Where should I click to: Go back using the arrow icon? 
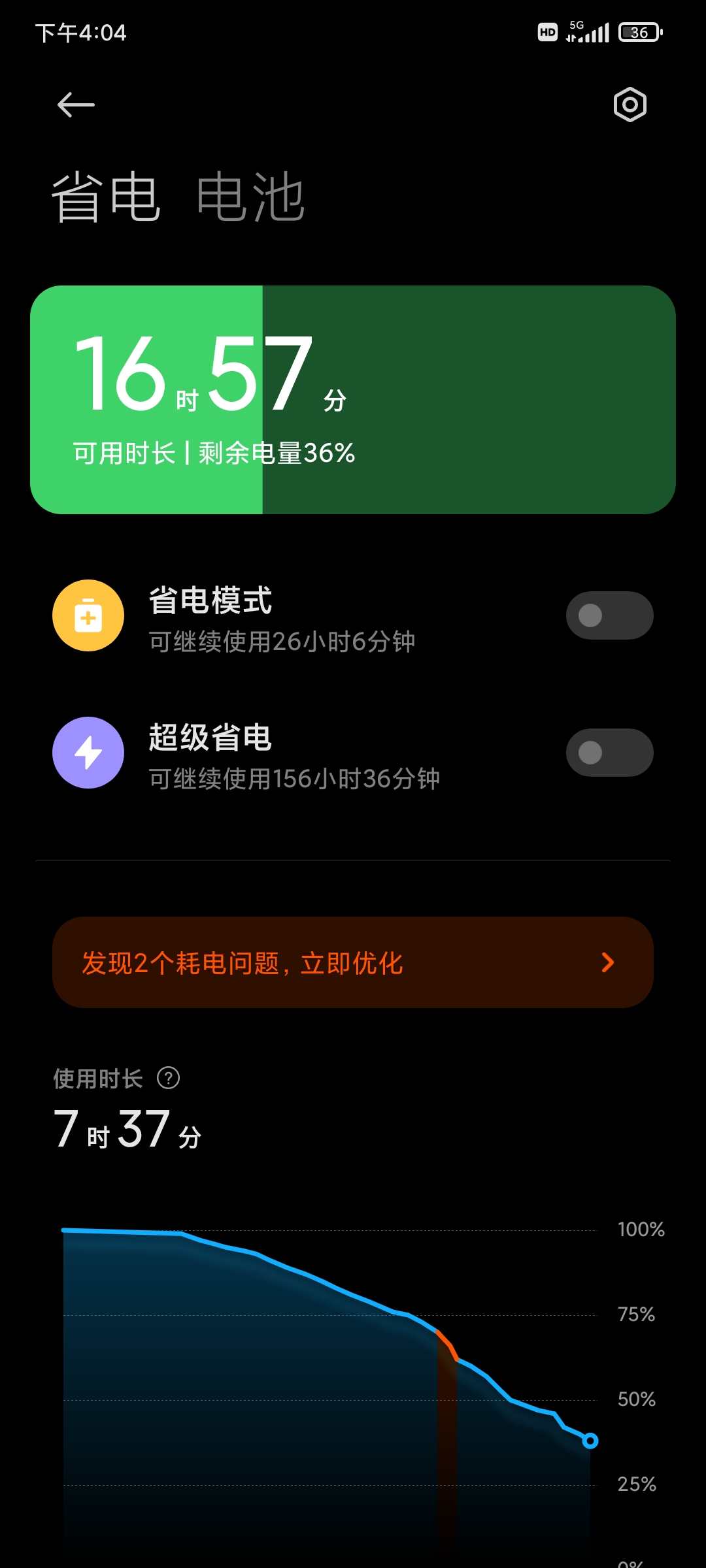pos(76,105)
